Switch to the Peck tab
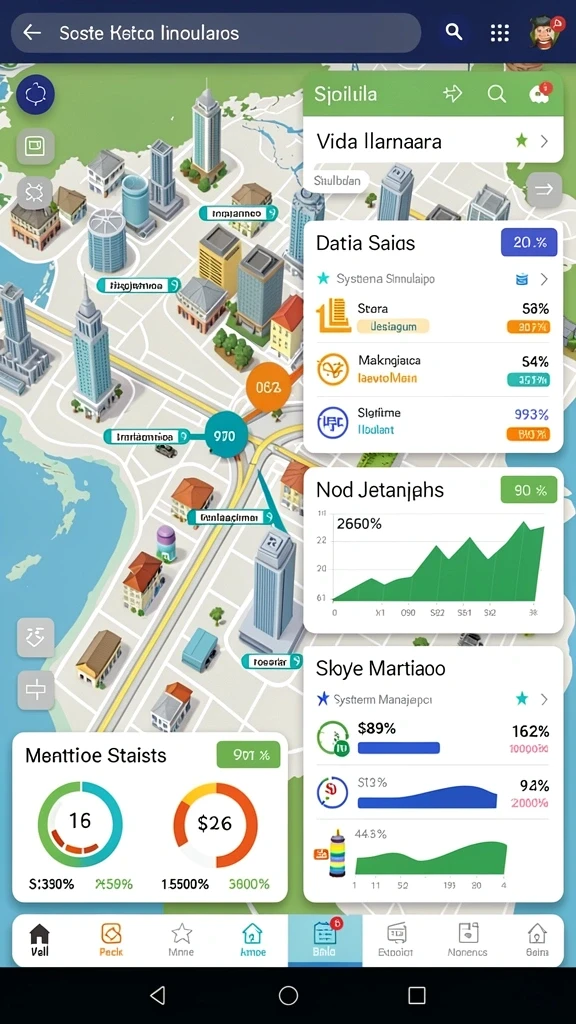Image resolution: width=576 pixels, height=1024 pixels. [111, 940]
